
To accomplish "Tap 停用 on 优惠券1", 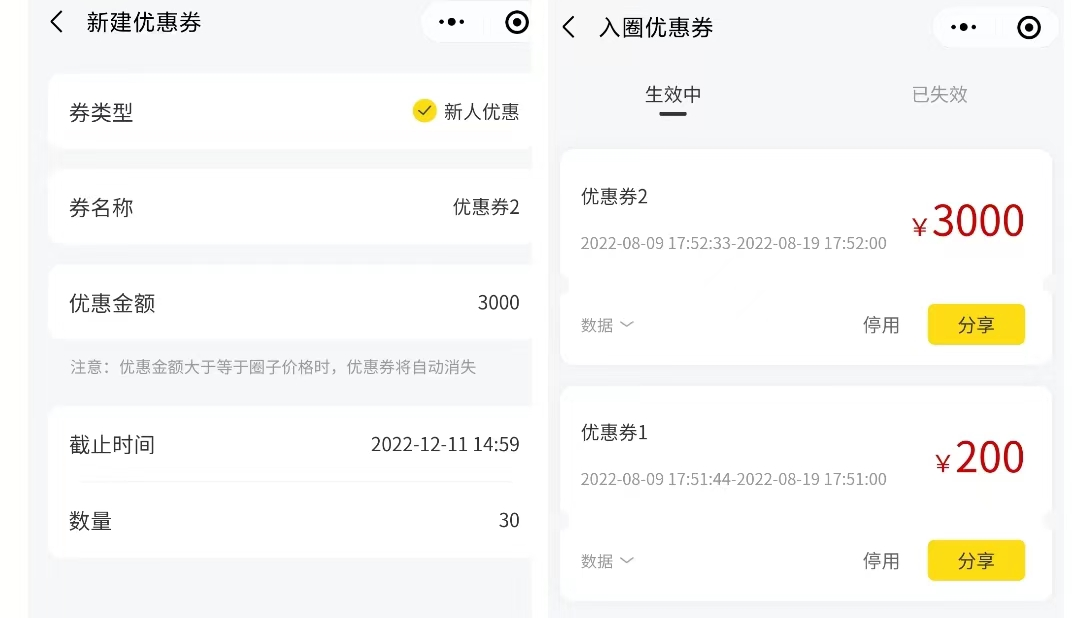I will (881, 561).
